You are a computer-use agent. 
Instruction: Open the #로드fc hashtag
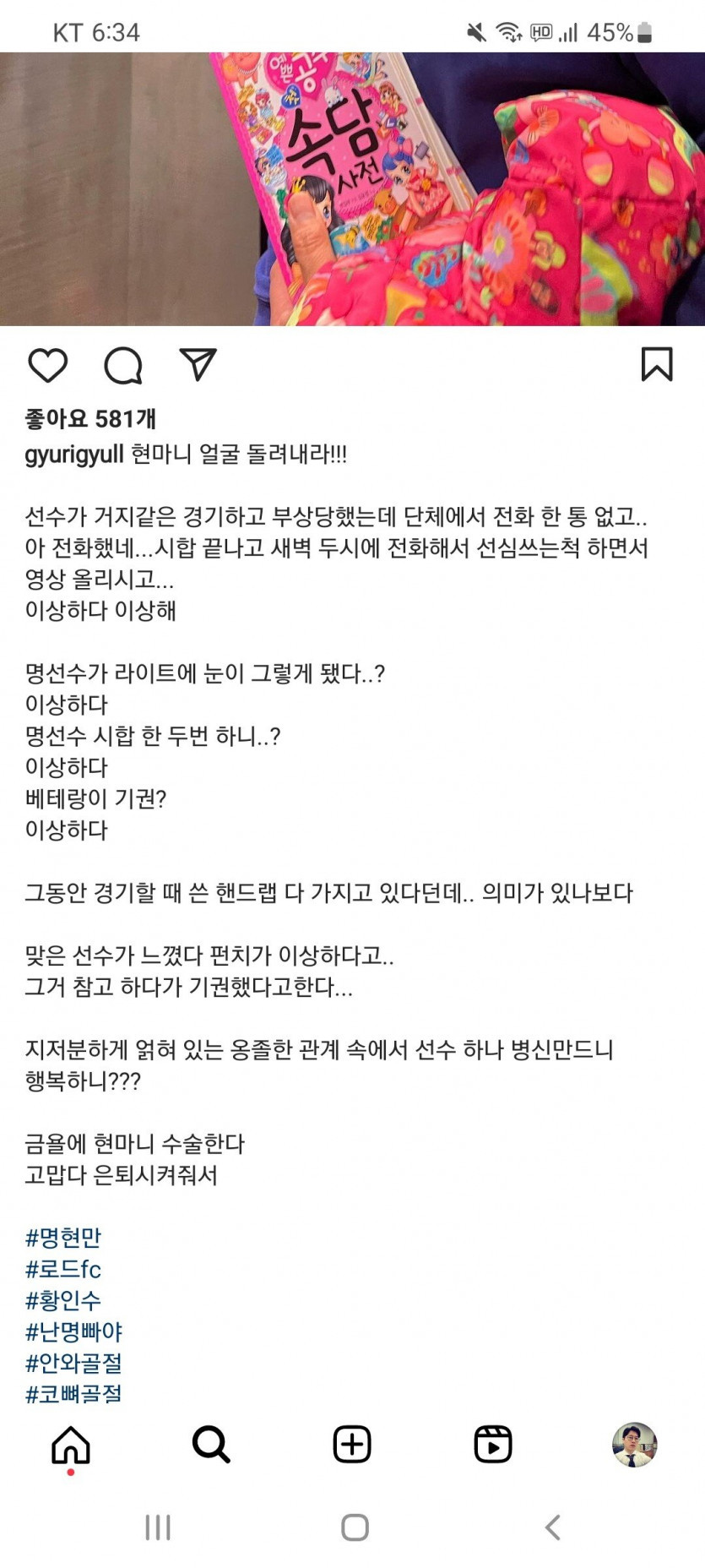click(63, 1269)
